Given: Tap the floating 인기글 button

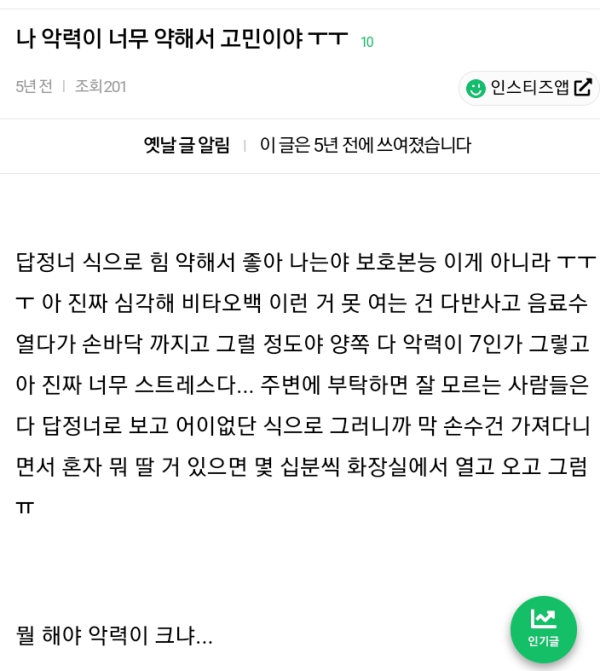Looking at the screenshot, I should (543, 628).
